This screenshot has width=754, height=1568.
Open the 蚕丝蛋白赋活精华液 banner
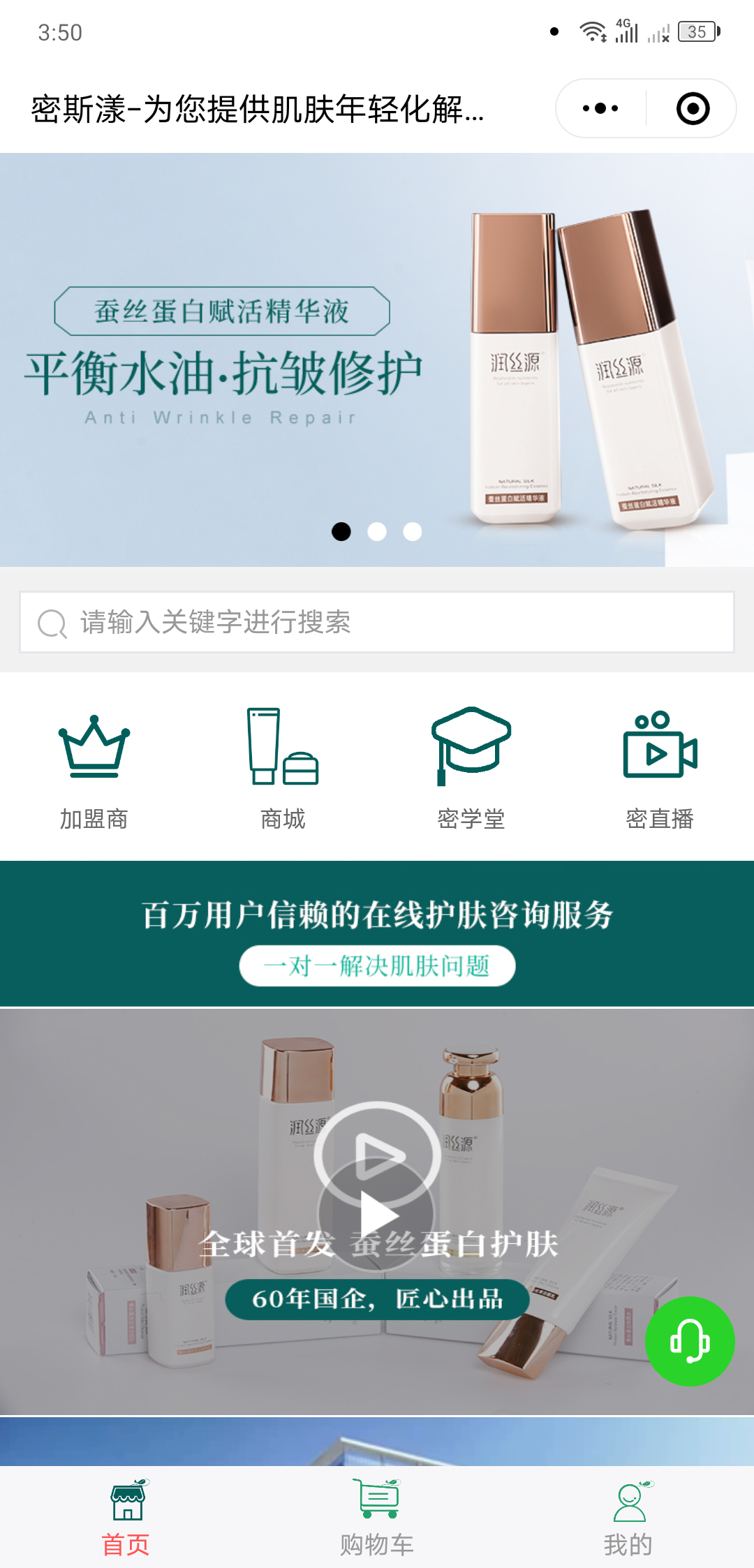377,360
